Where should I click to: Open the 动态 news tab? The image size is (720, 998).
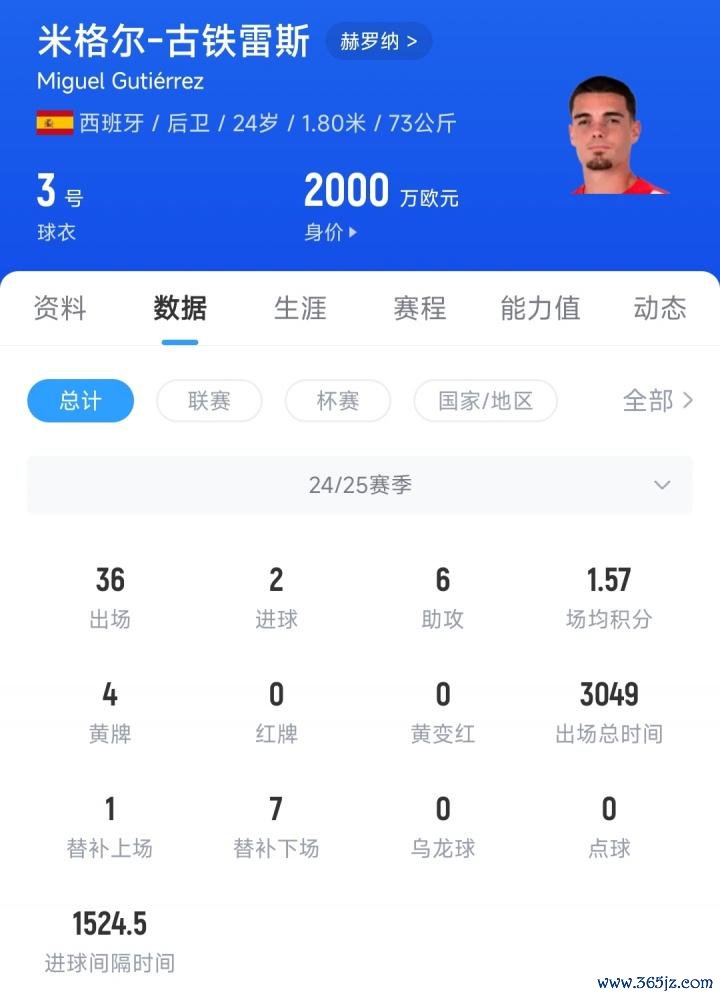[x=660, y=308]
